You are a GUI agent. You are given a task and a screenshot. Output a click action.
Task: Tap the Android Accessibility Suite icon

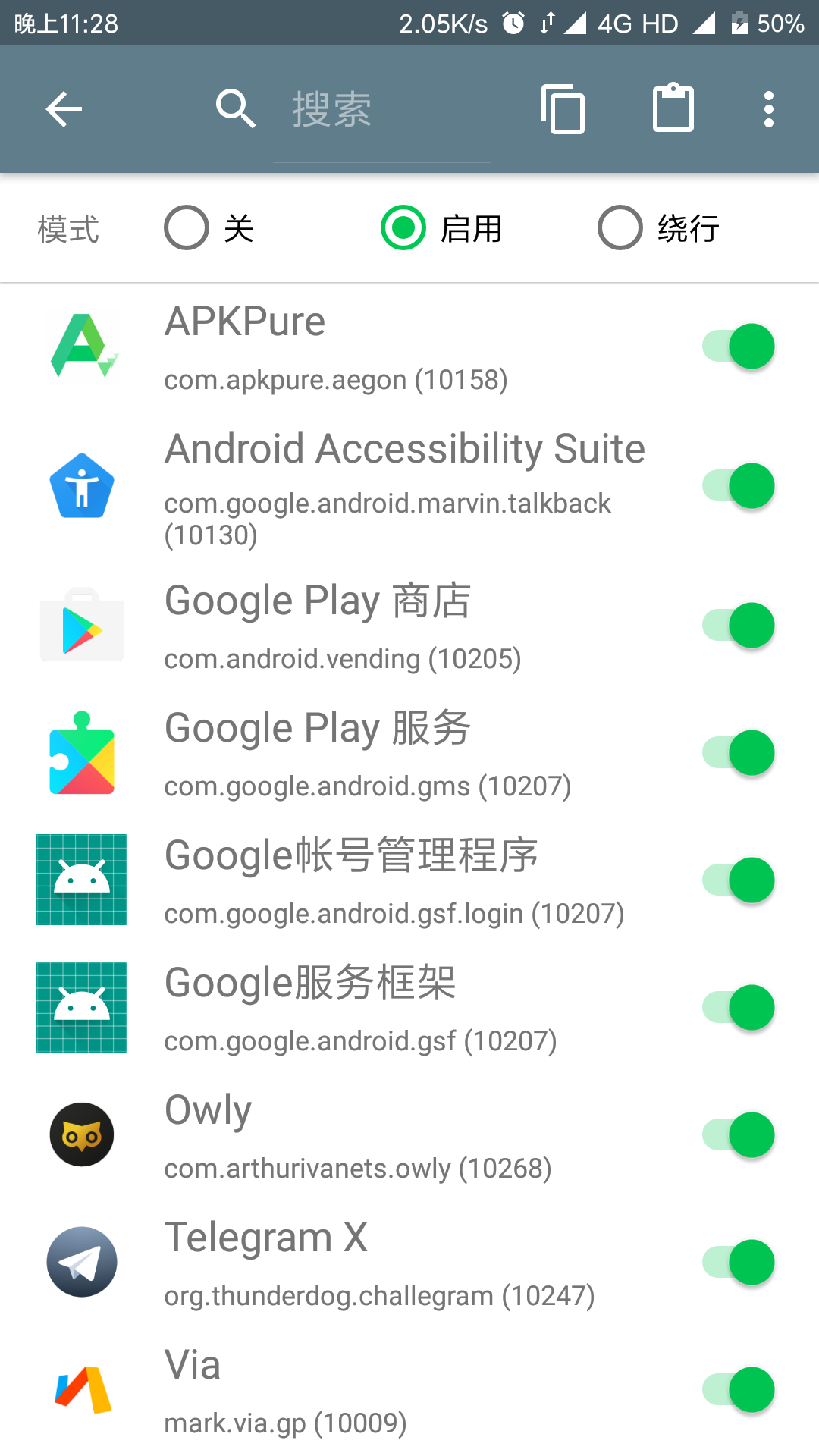click(81, 486)
